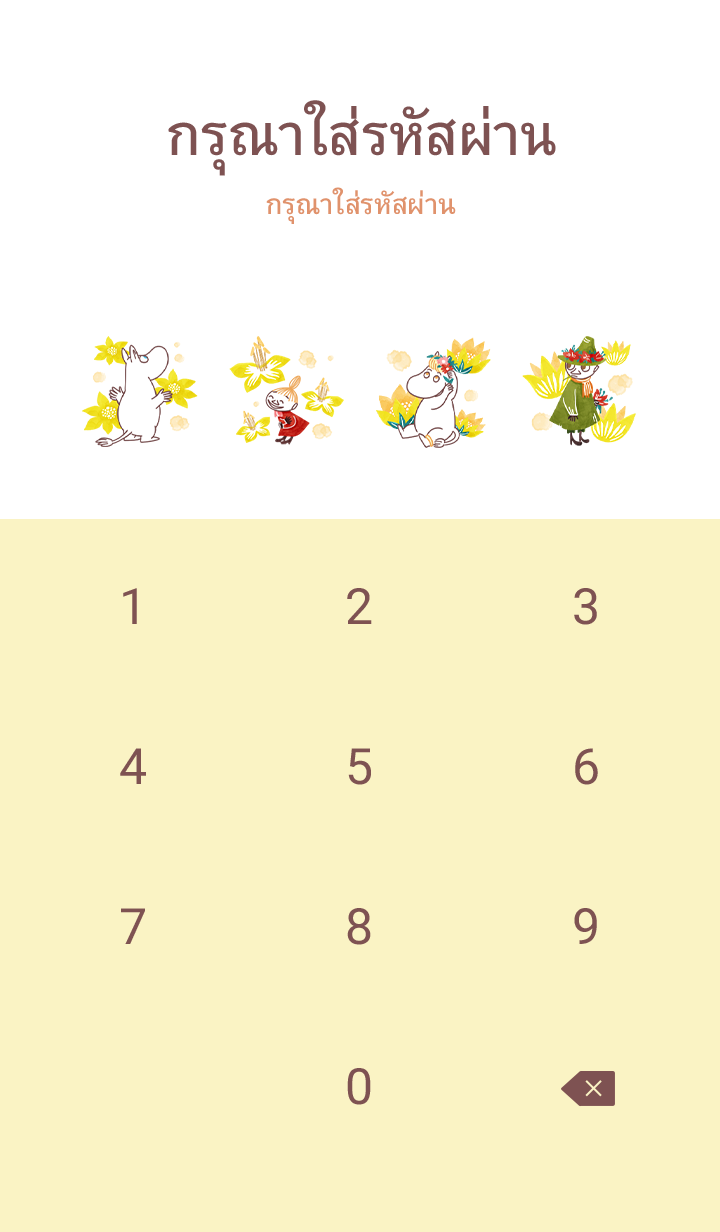Enter the number 6
The height and width of the screenshot is (1232, 720).
[x=585, y=767]
